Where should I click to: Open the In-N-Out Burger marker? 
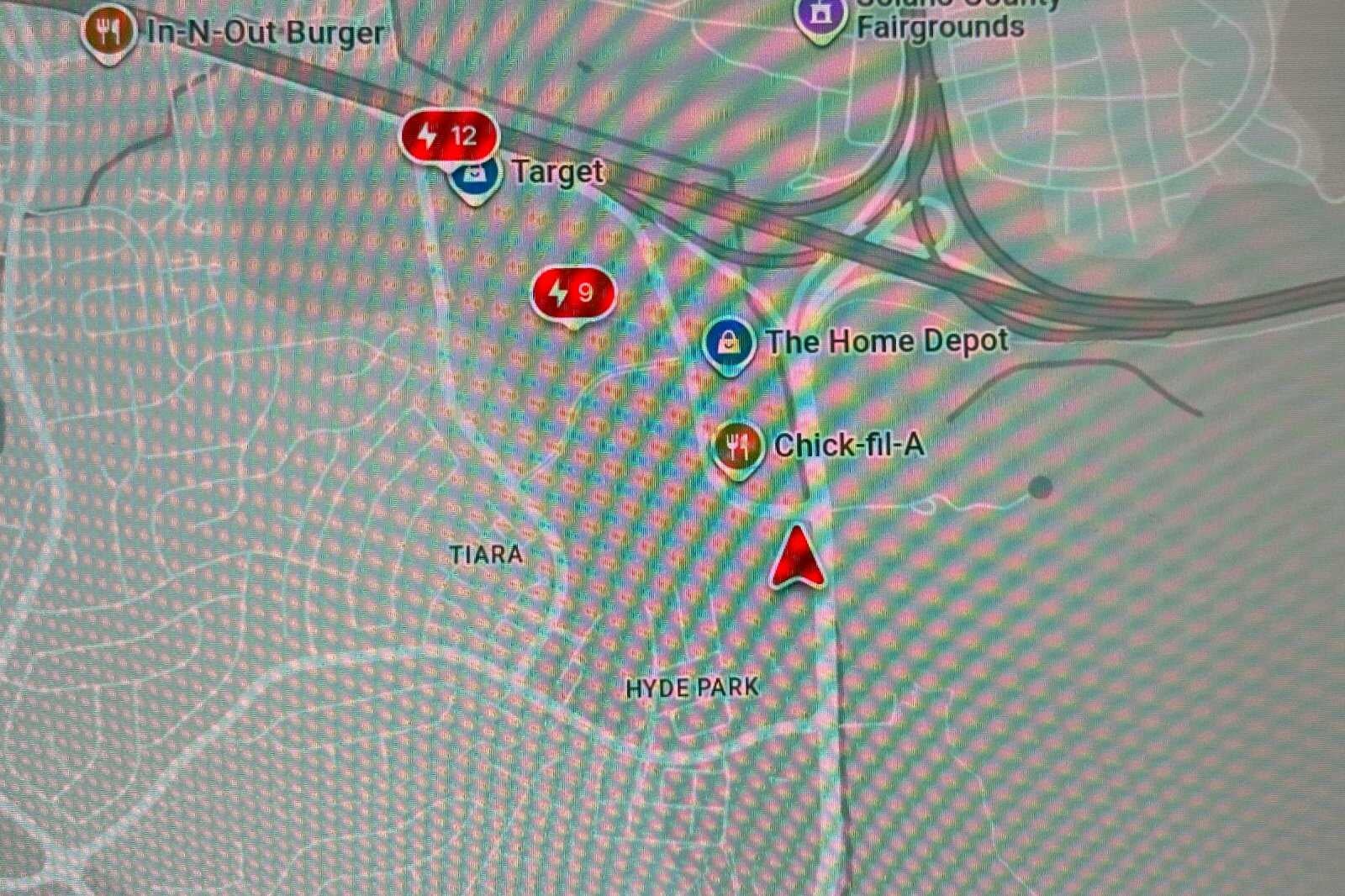pos(108,31)
